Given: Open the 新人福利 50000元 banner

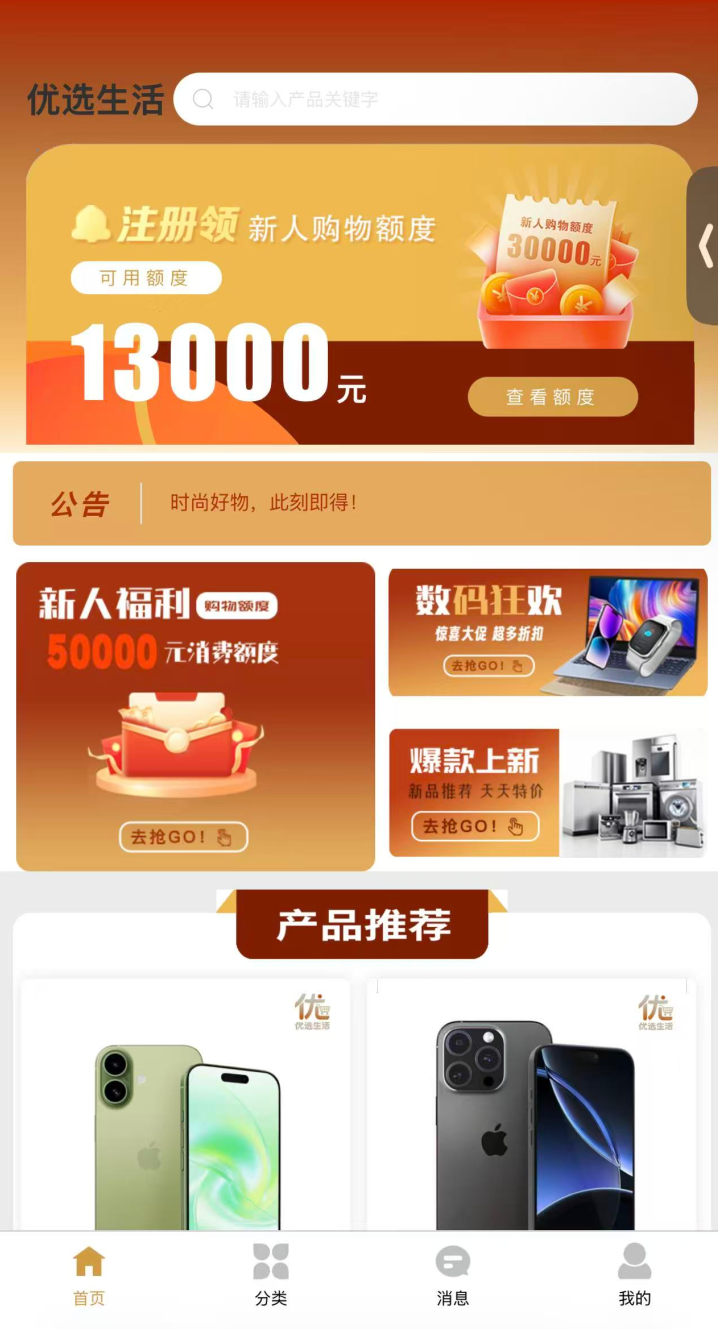Looking at the screenshot, I should tap(195, 716).
